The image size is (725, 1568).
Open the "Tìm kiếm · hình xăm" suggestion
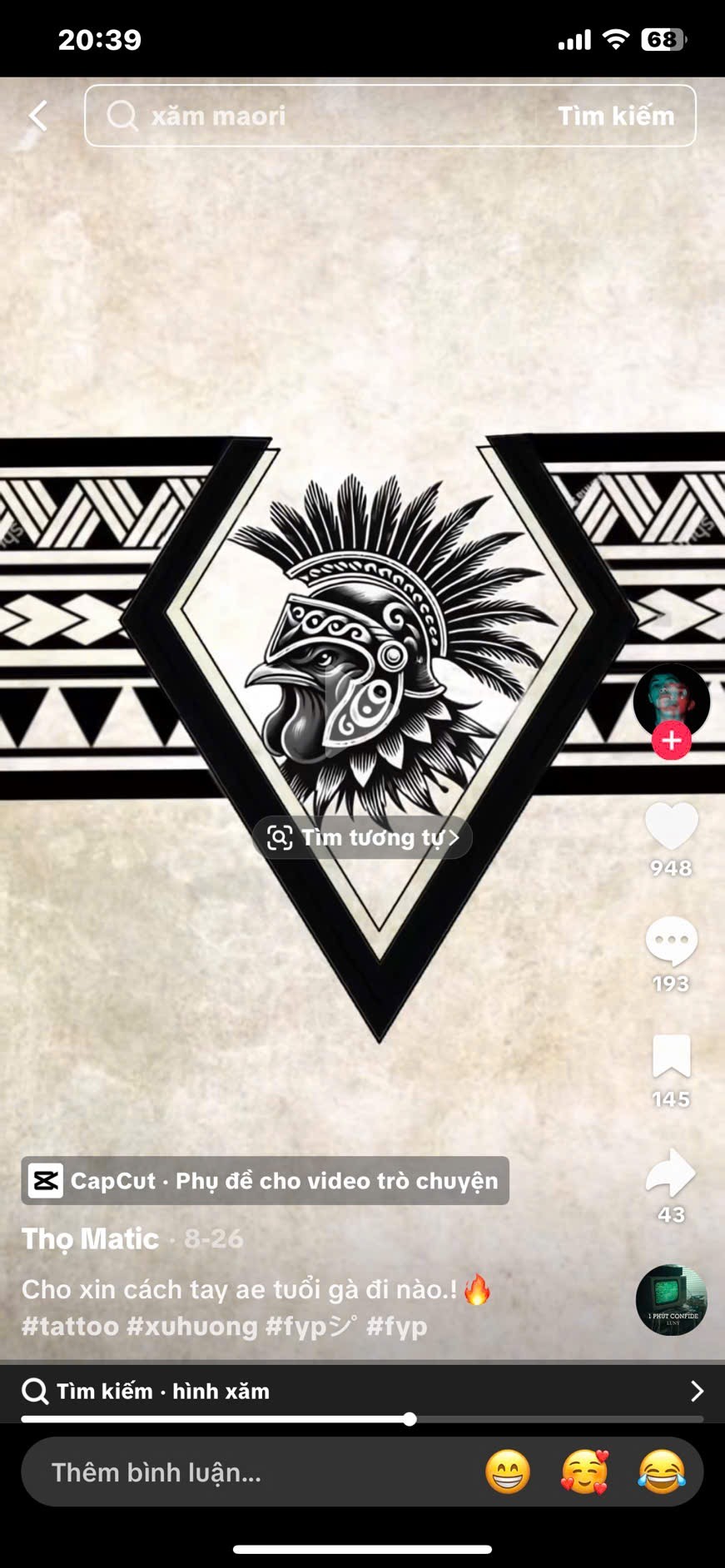point(362,1391)
